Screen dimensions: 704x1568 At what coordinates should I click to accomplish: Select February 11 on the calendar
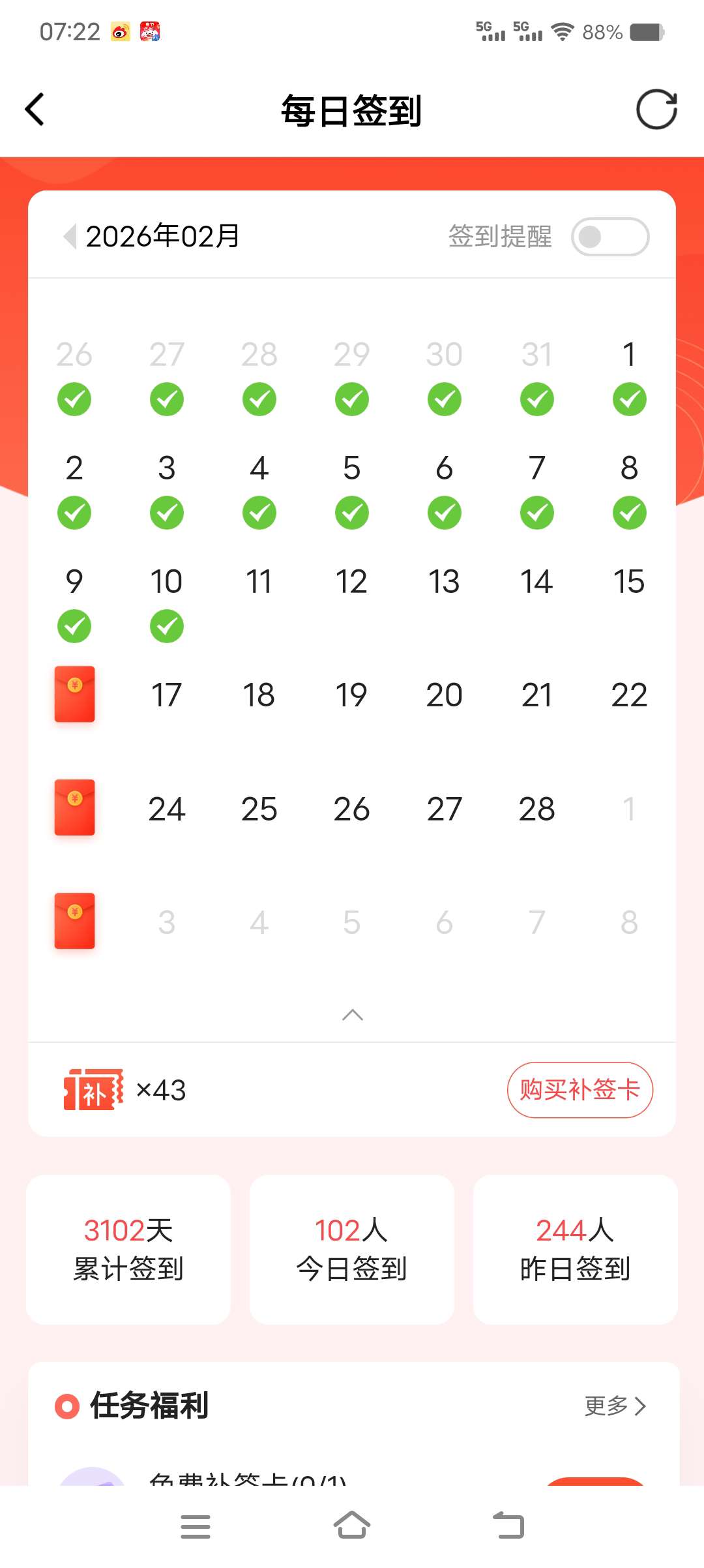(x=259, y=581)
